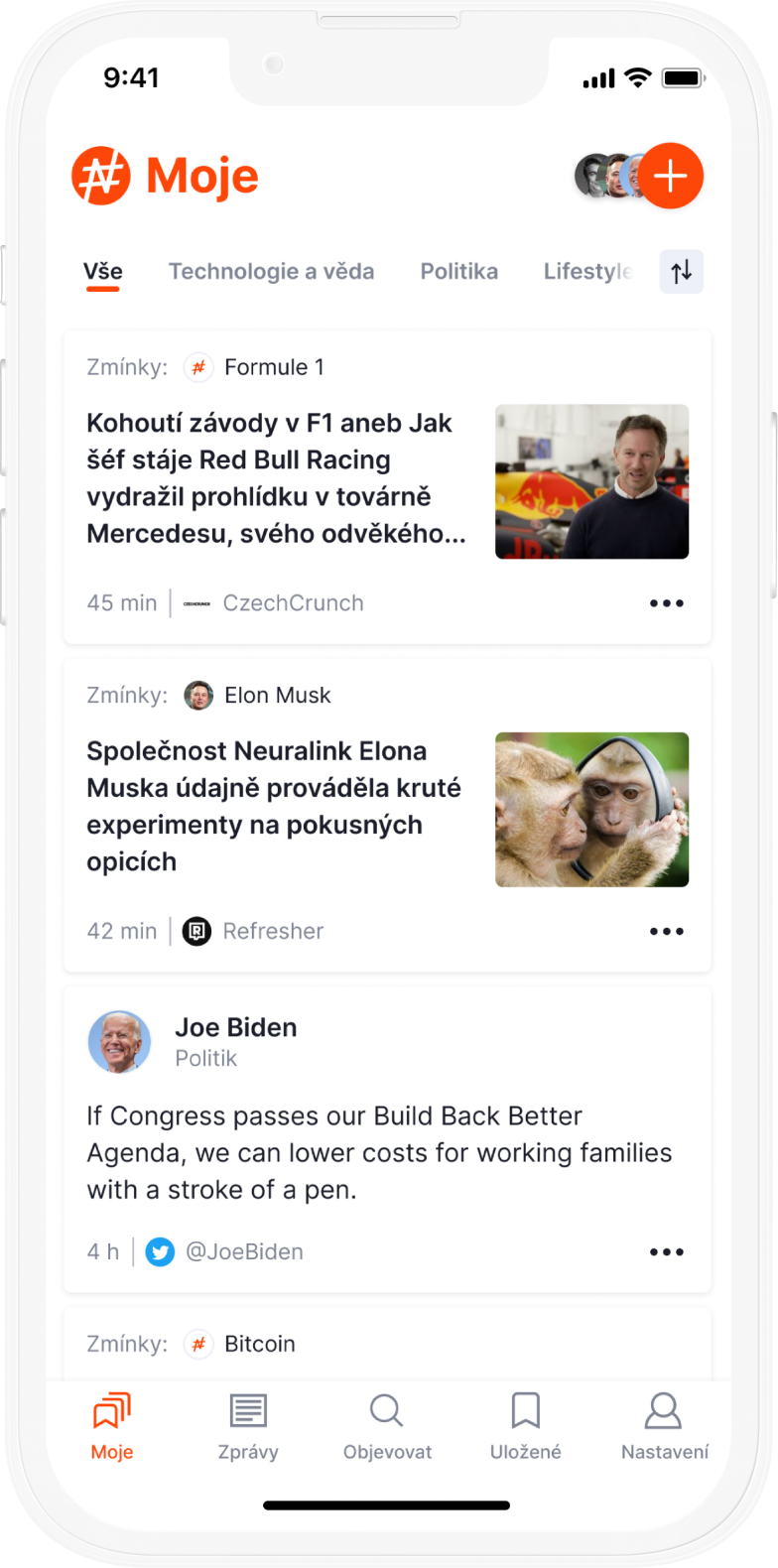This screenshot has width=778, height=1568.
Task: Select the Politika tab
Action: pos(458,272)
